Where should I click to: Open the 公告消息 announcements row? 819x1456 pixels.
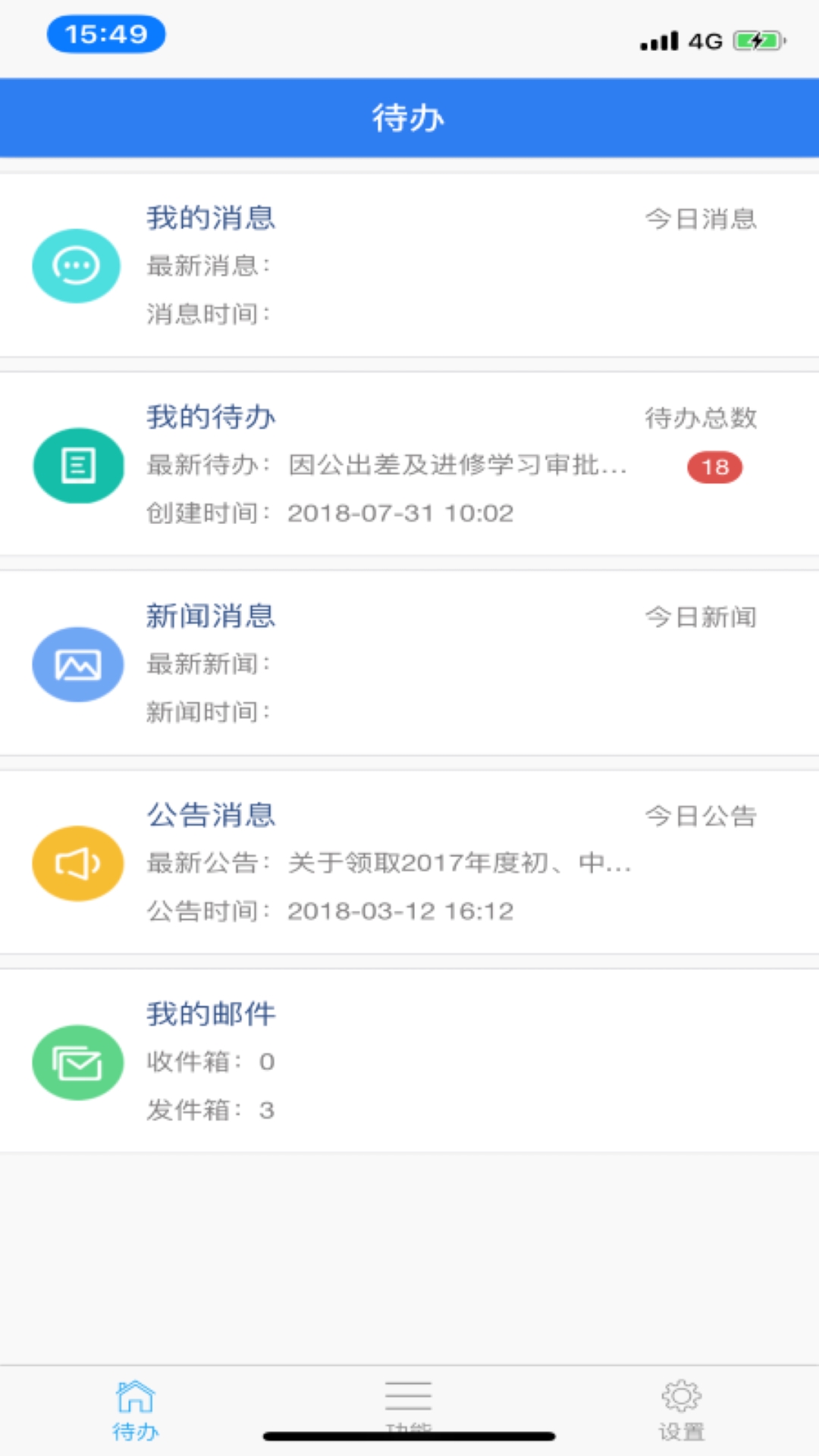409,862
